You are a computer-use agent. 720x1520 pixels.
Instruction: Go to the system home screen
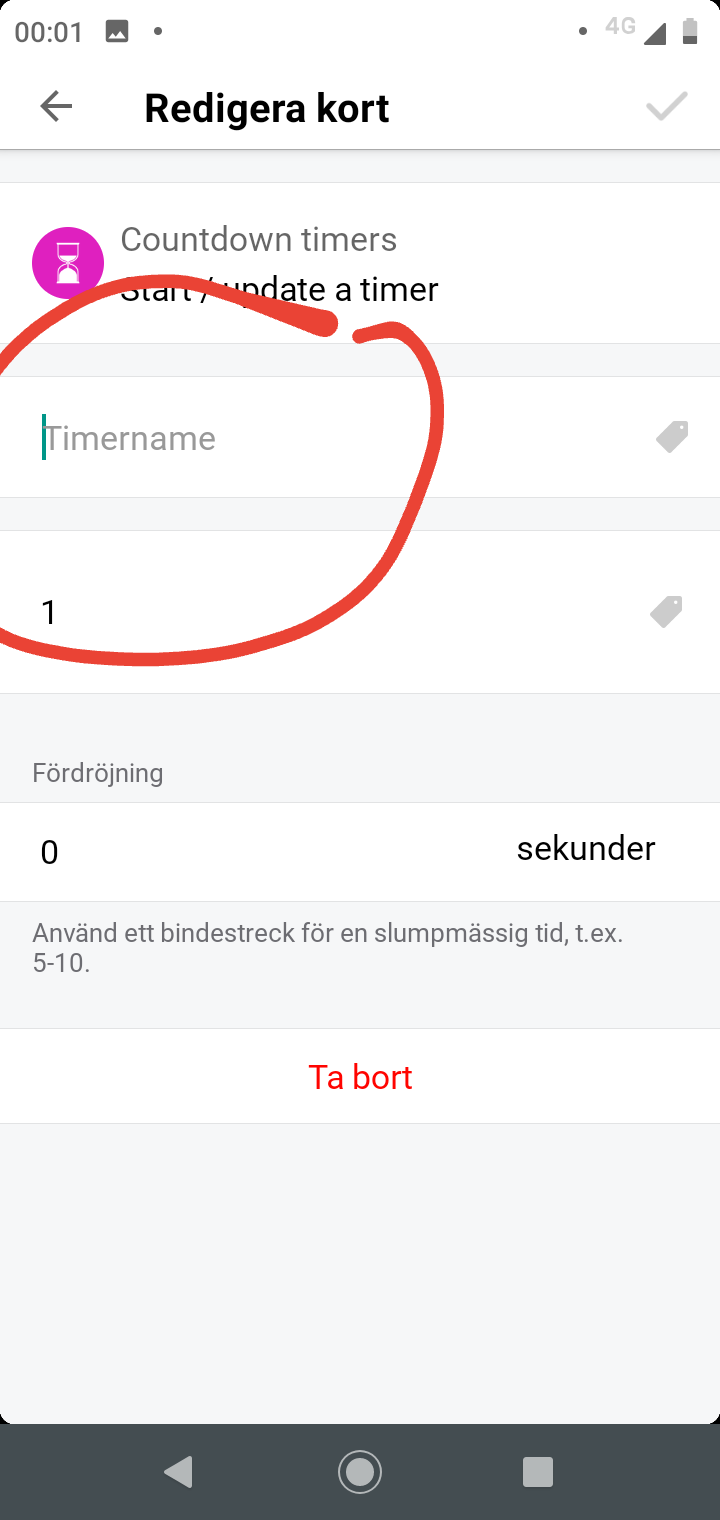pyautogui.click(x=360, y=1471)
